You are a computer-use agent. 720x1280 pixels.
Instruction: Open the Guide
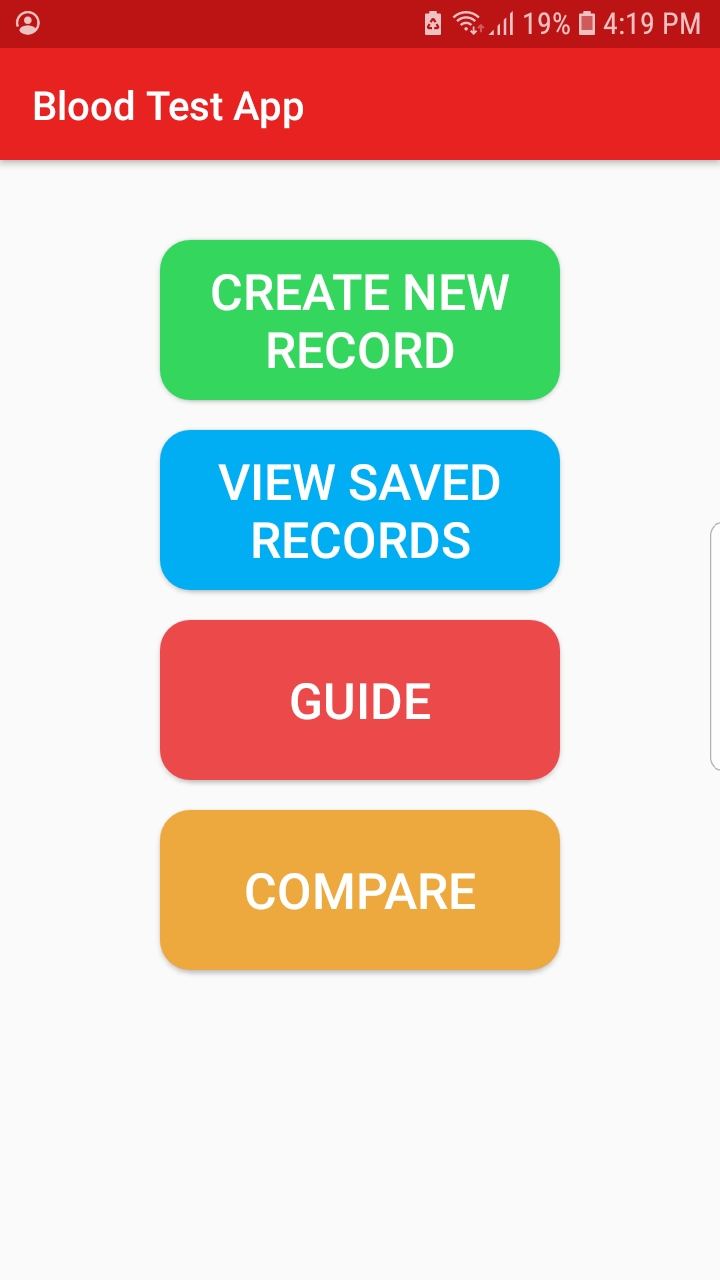coord(360,700)
